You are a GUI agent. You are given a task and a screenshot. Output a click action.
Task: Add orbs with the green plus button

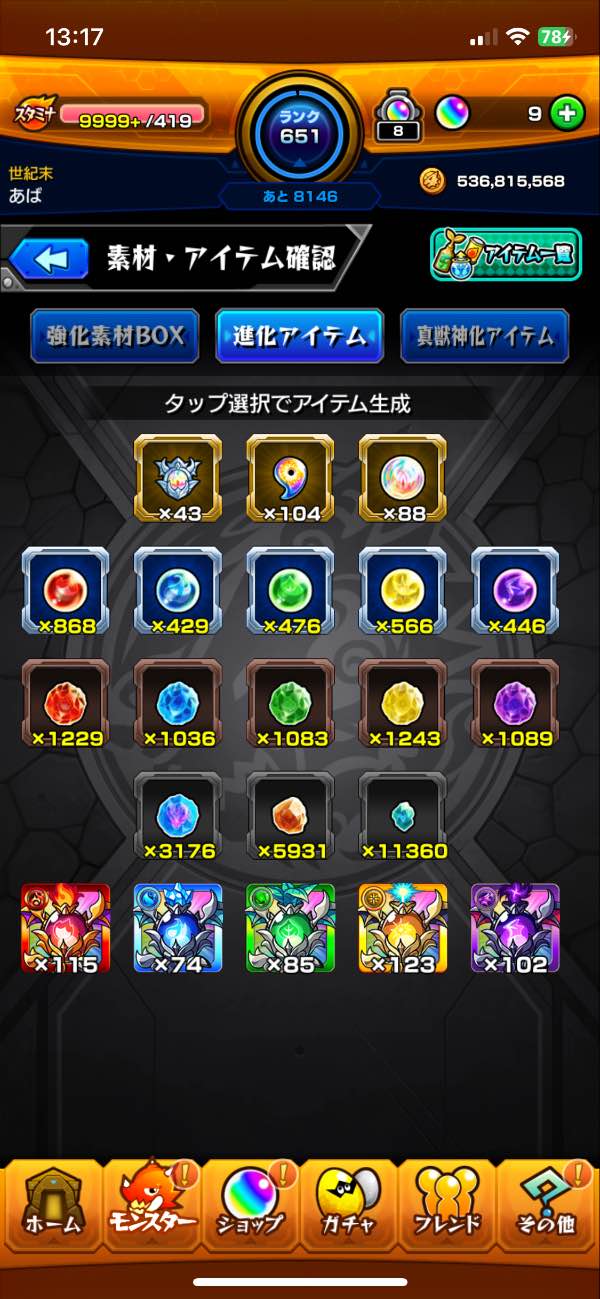pyautogui.click(x=567, y=113)
